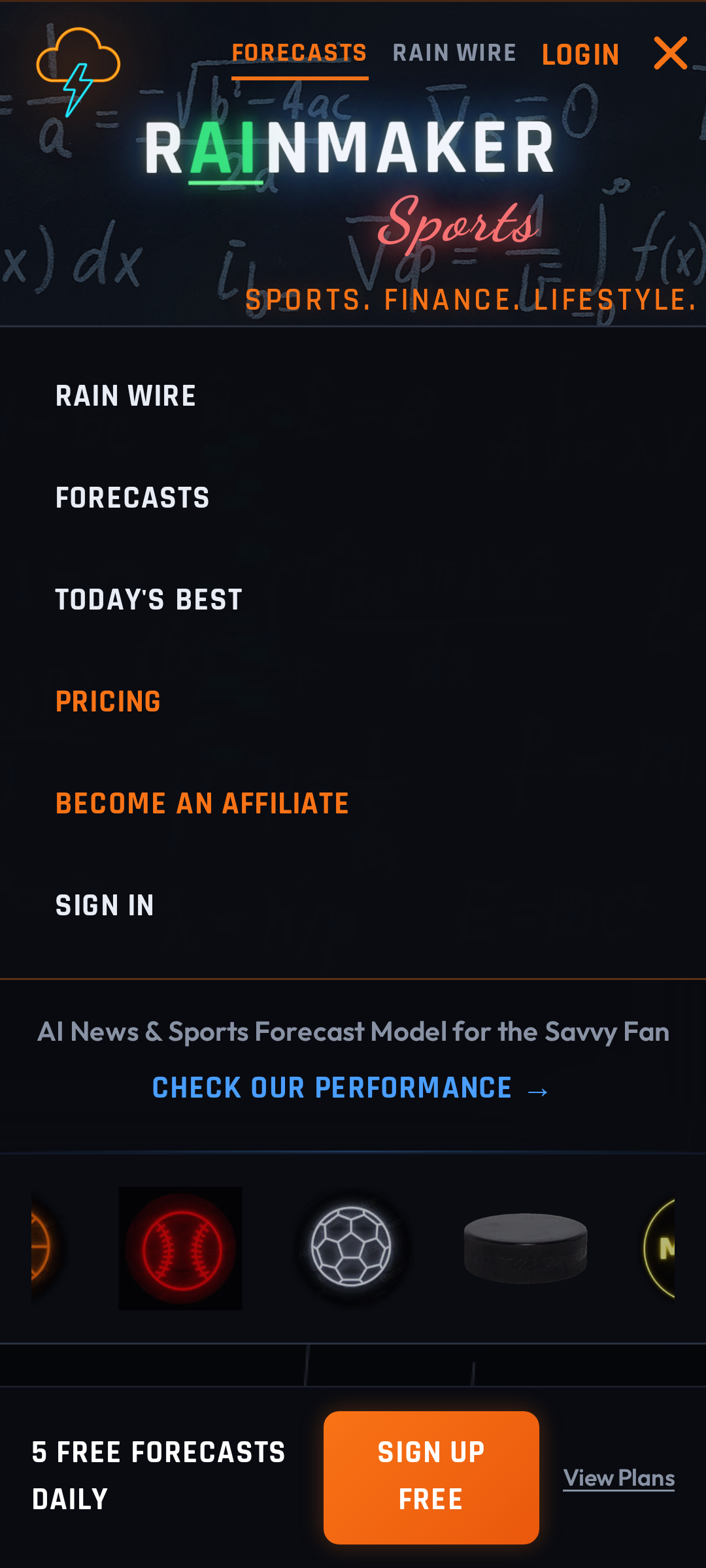The width and height of the screenshot is (706, 1568).
Task: Open the Rainmaker cloud logo home link
Action: (78, 71)
